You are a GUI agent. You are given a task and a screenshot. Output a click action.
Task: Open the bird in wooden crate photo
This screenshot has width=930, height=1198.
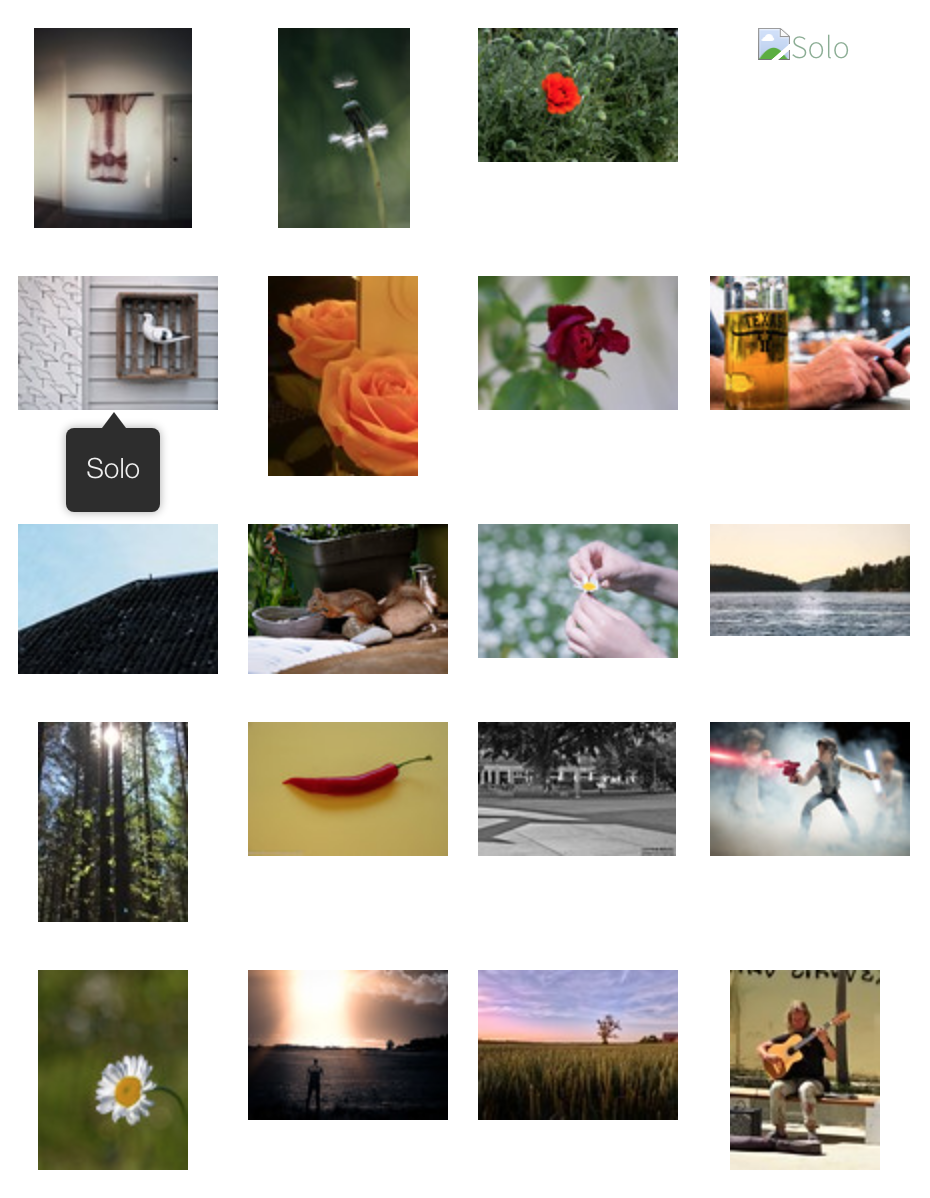click(x=117, y=342)
